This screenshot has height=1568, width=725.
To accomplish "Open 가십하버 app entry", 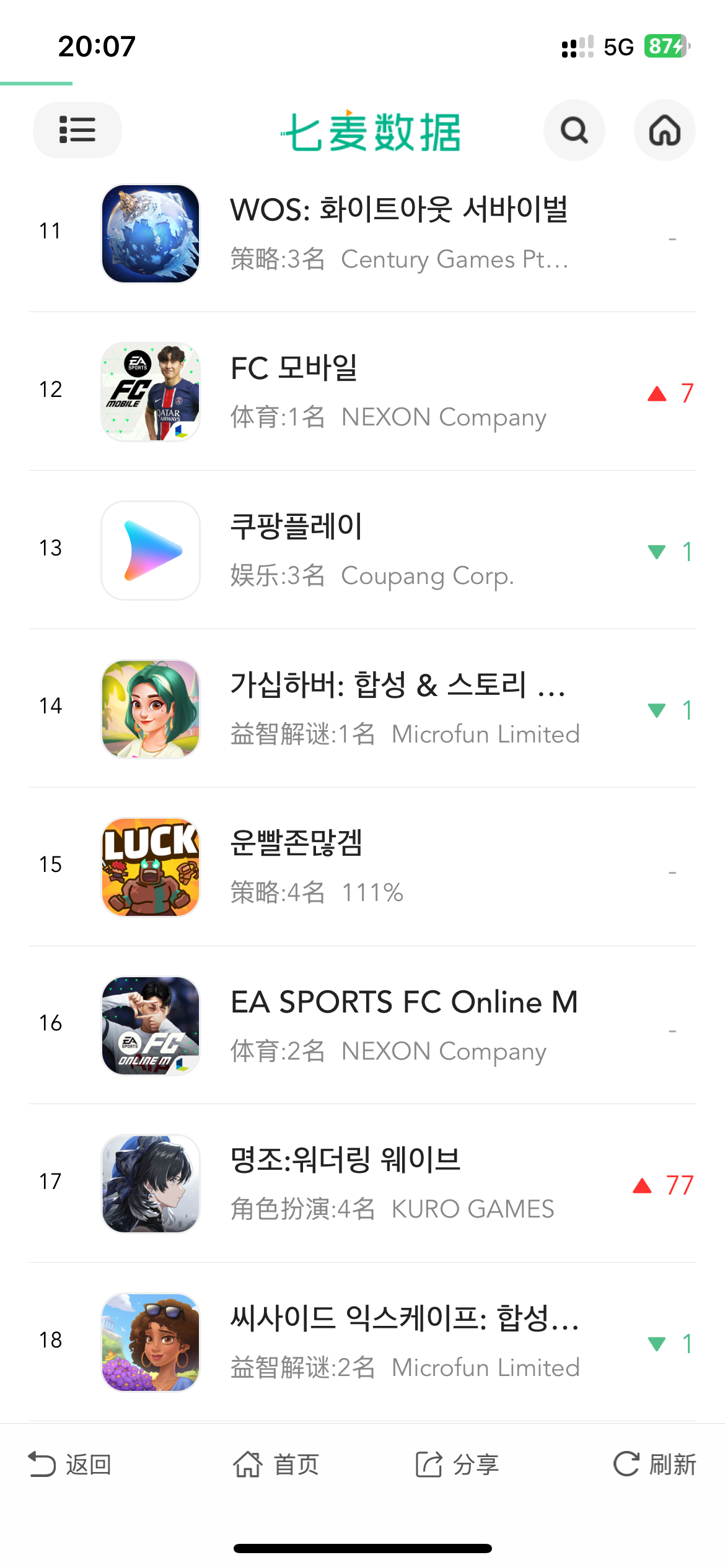I will 397,708.
